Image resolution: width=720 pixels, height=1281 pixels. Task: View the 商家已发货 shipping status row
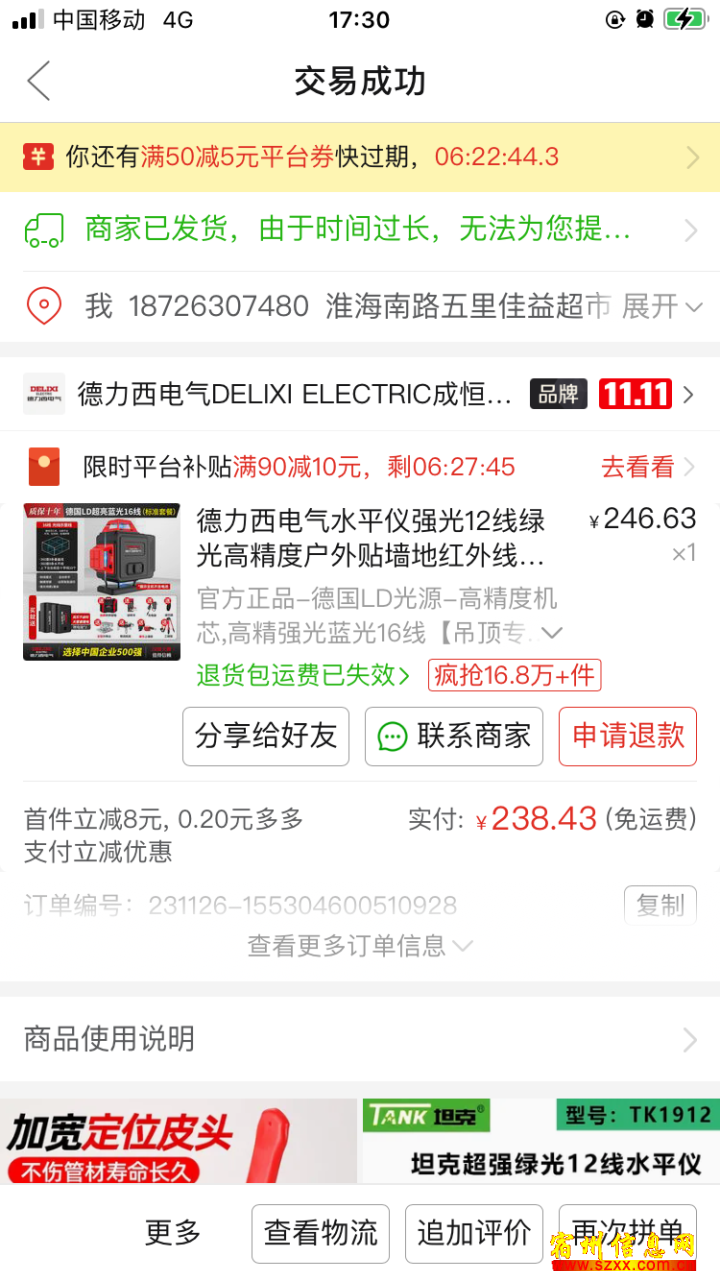(x=360, y=230)
